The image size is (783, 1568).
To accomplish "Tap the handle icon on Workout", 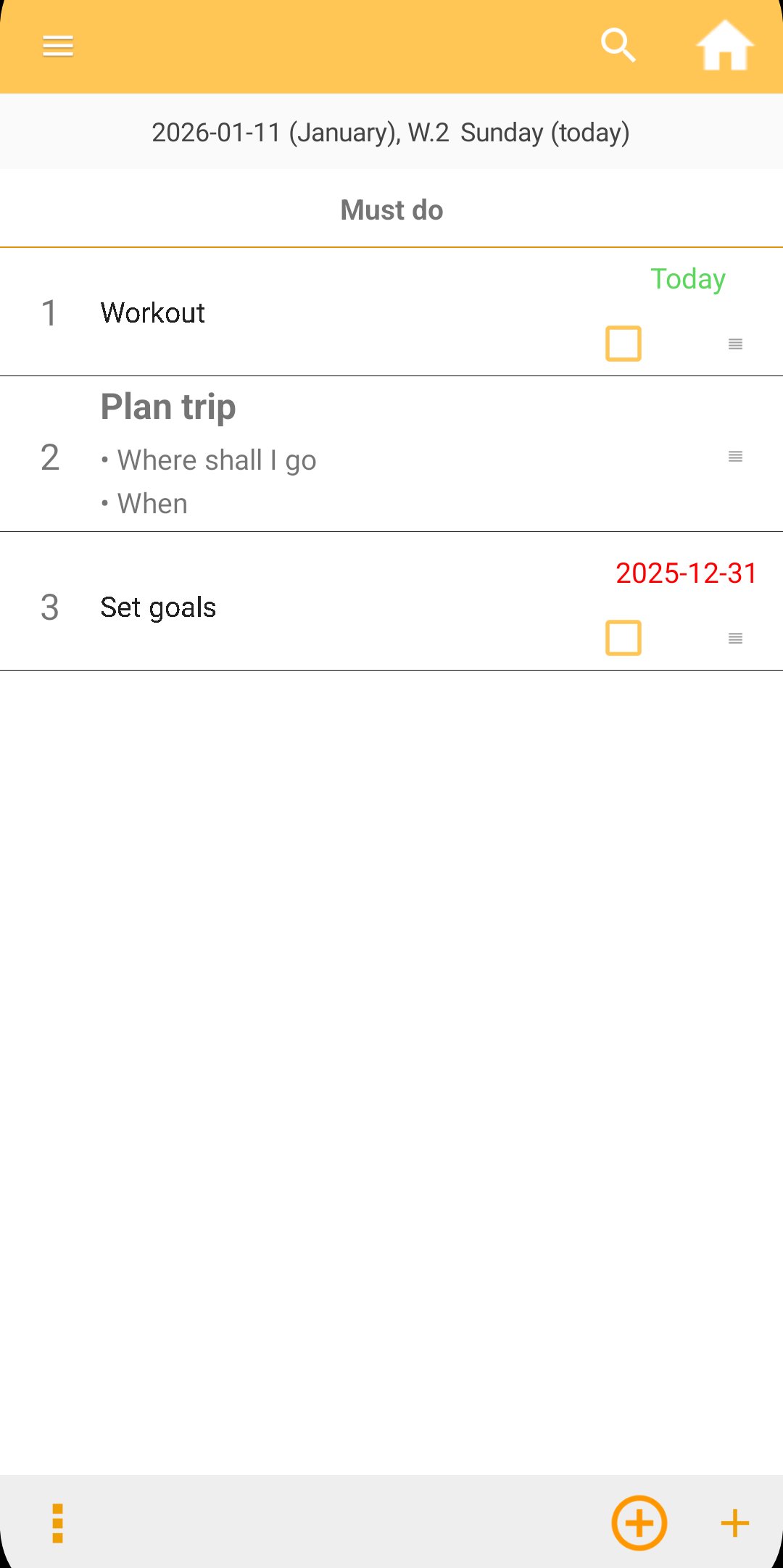I will click(735, 344).
